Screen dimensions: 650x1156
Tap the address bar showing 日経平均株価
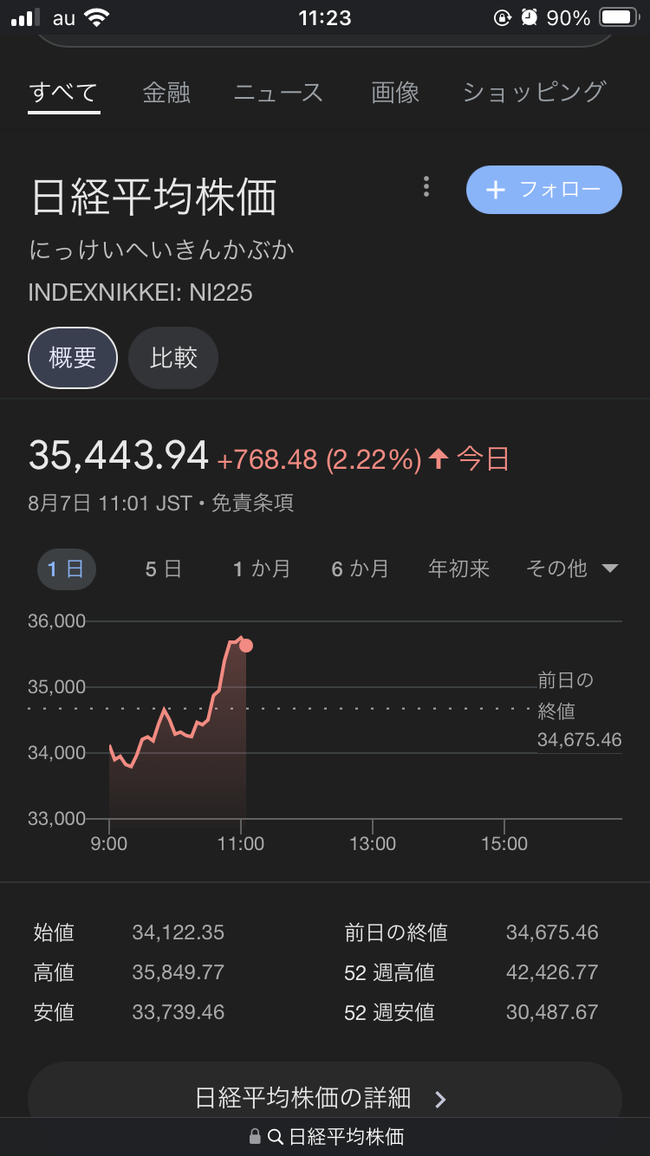325,1137
